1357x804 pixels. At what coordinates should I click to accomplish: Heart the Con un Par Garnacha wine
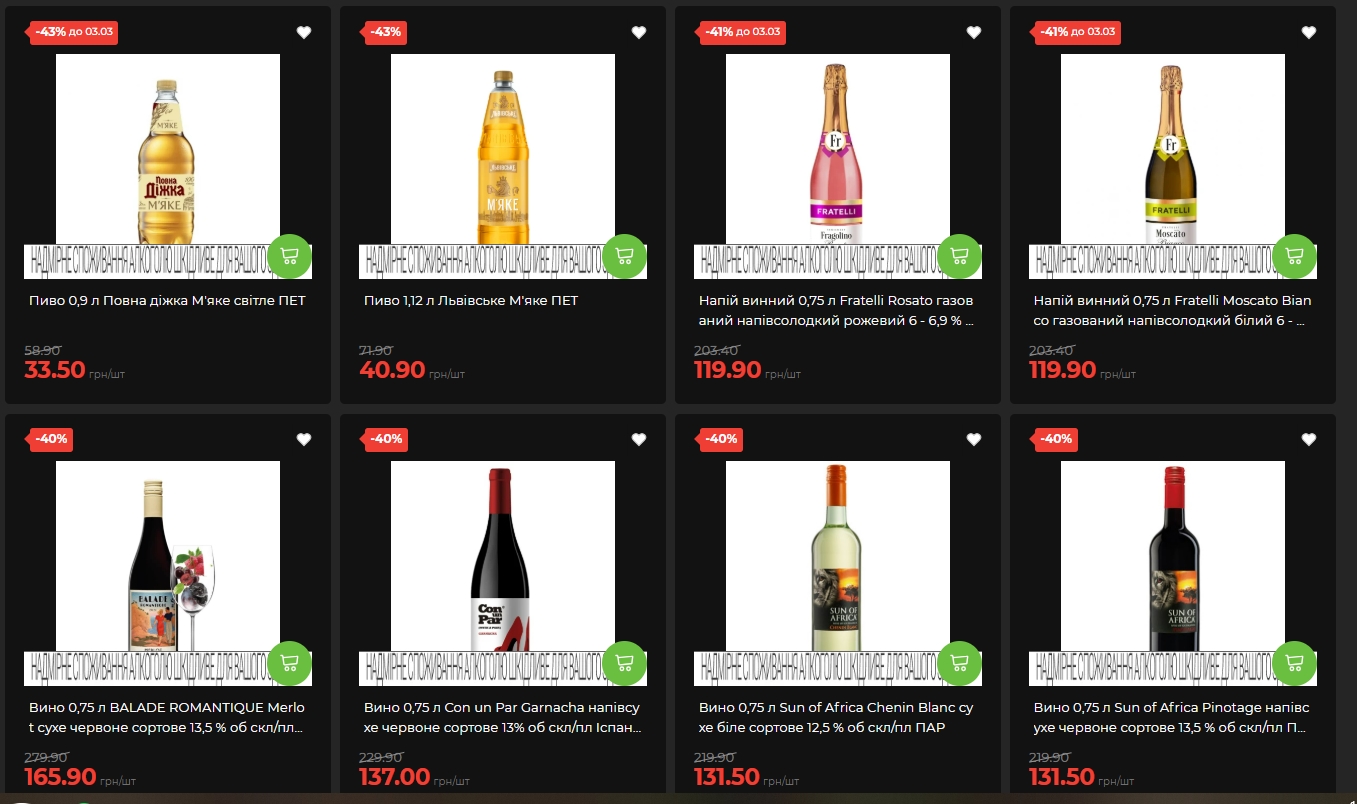coord(639,439)
